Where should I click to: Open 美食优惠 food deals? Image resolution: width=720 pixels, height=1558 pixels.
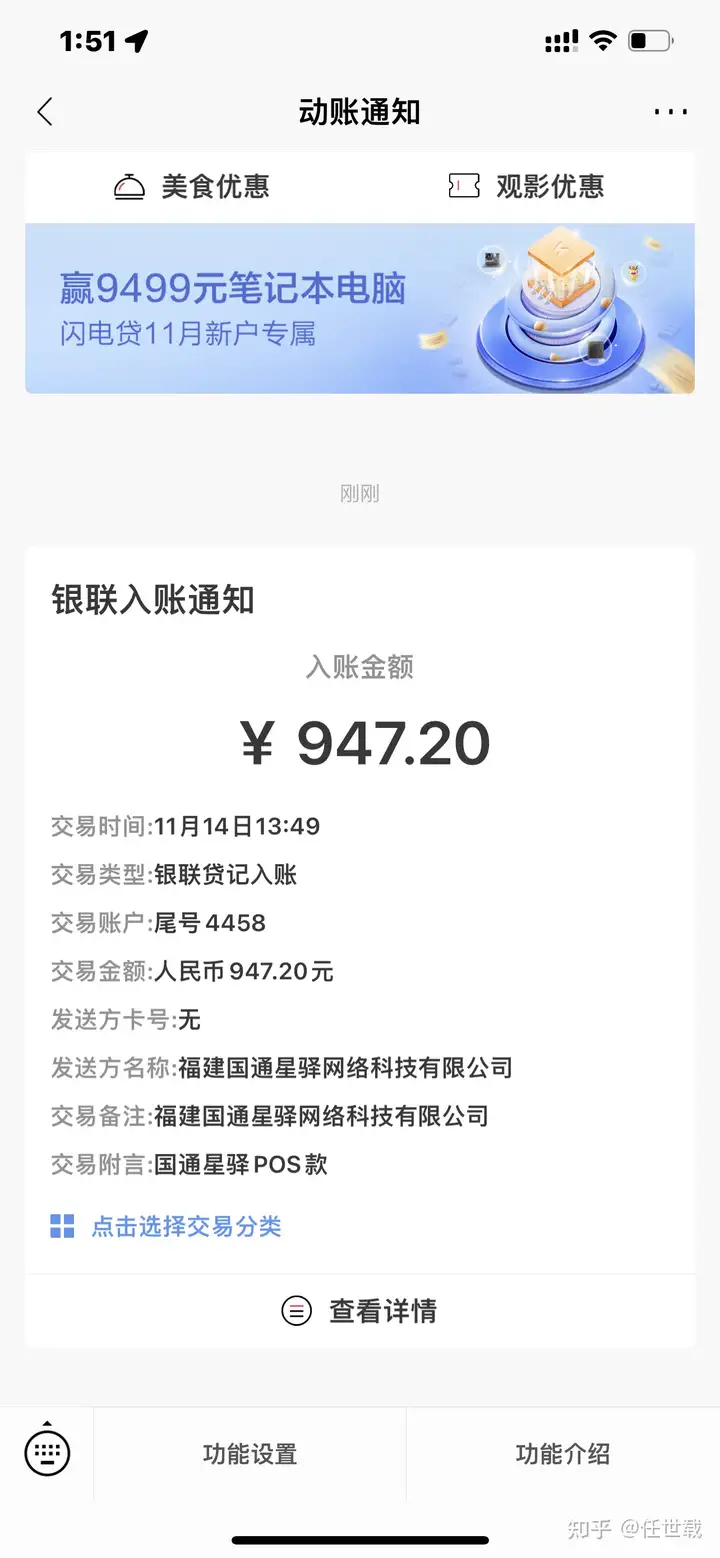(192, 187)
